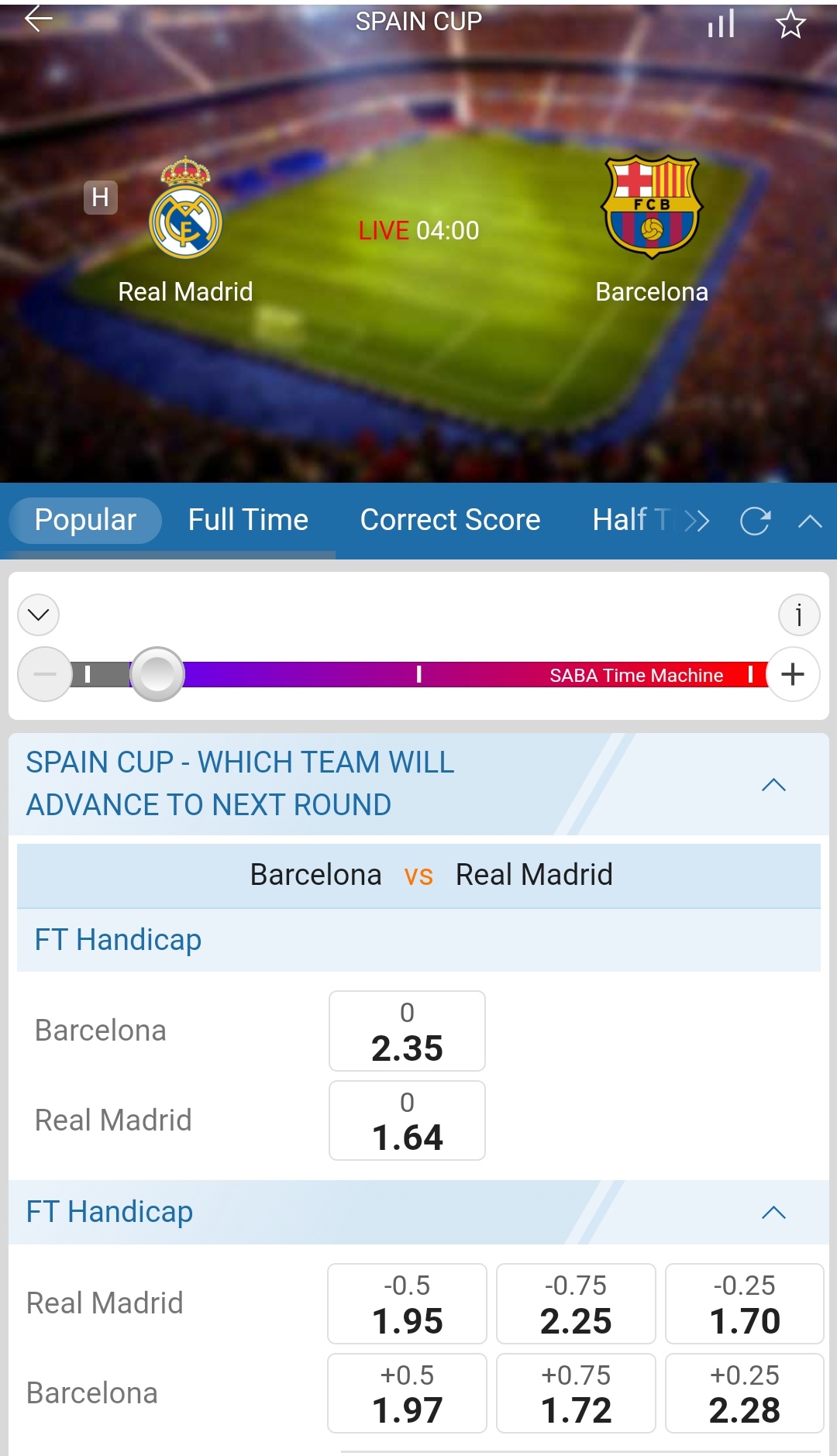The image size is (837, 1456).
Task: Collapse the tab bar with the up chevron
Action: point(810,521)
